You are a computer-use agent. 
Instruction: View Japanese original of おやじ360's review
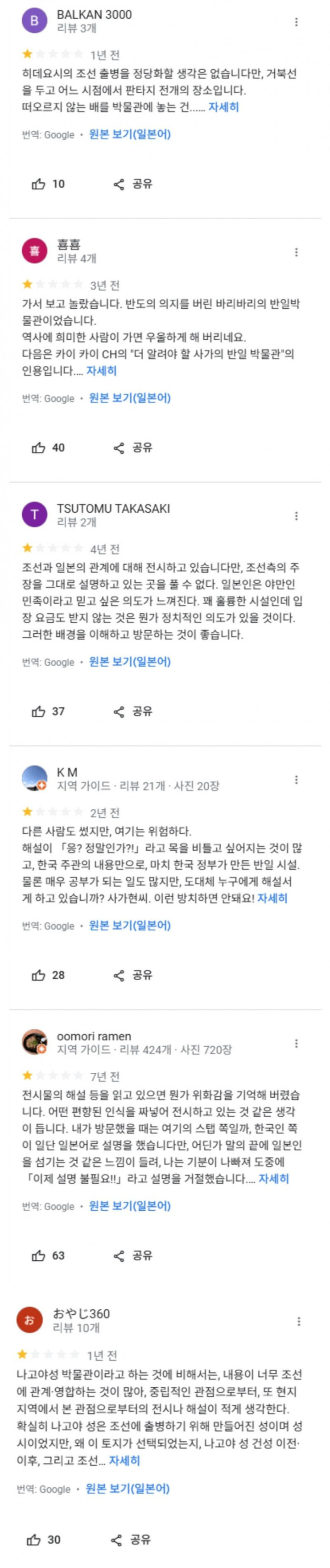[x=127, y=1488]
